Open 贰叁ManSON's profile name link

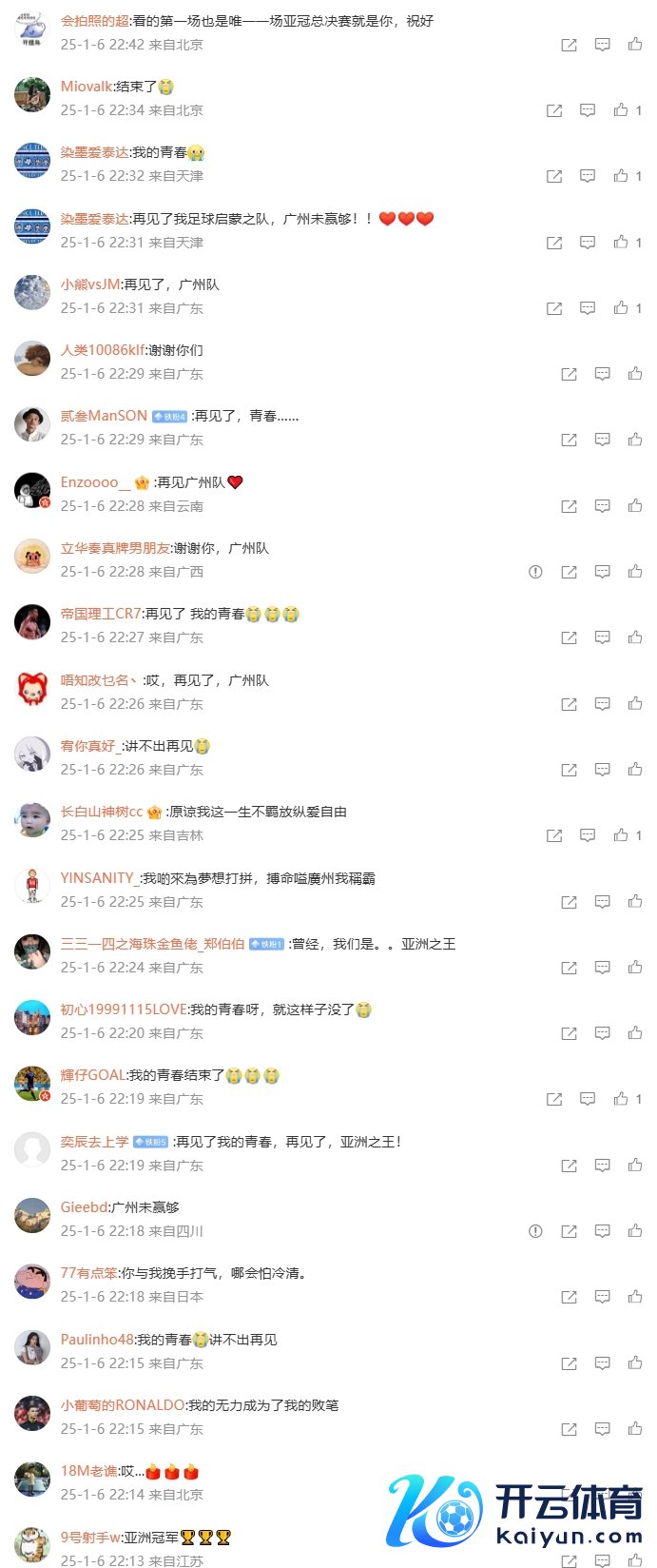[104, 416]
